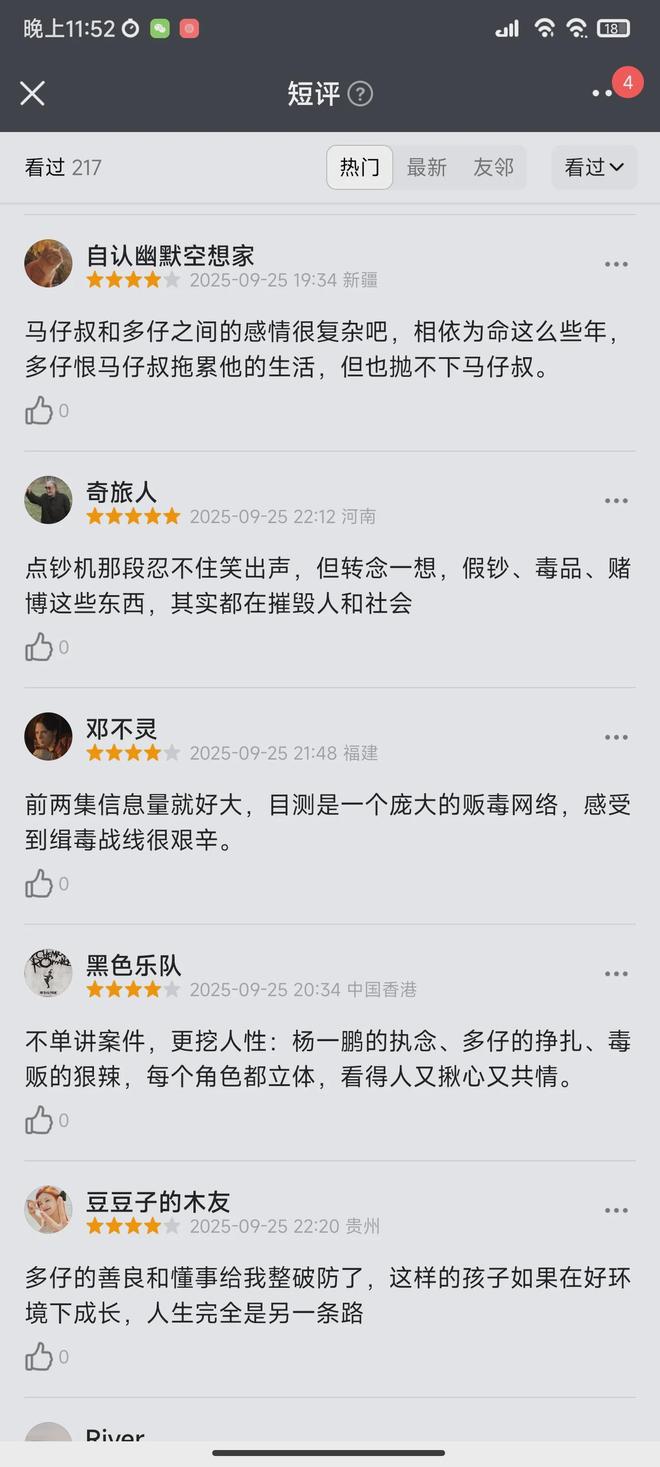Open options for 自认幽默空想家's review

pyautogui.click(x=616, y=264)
